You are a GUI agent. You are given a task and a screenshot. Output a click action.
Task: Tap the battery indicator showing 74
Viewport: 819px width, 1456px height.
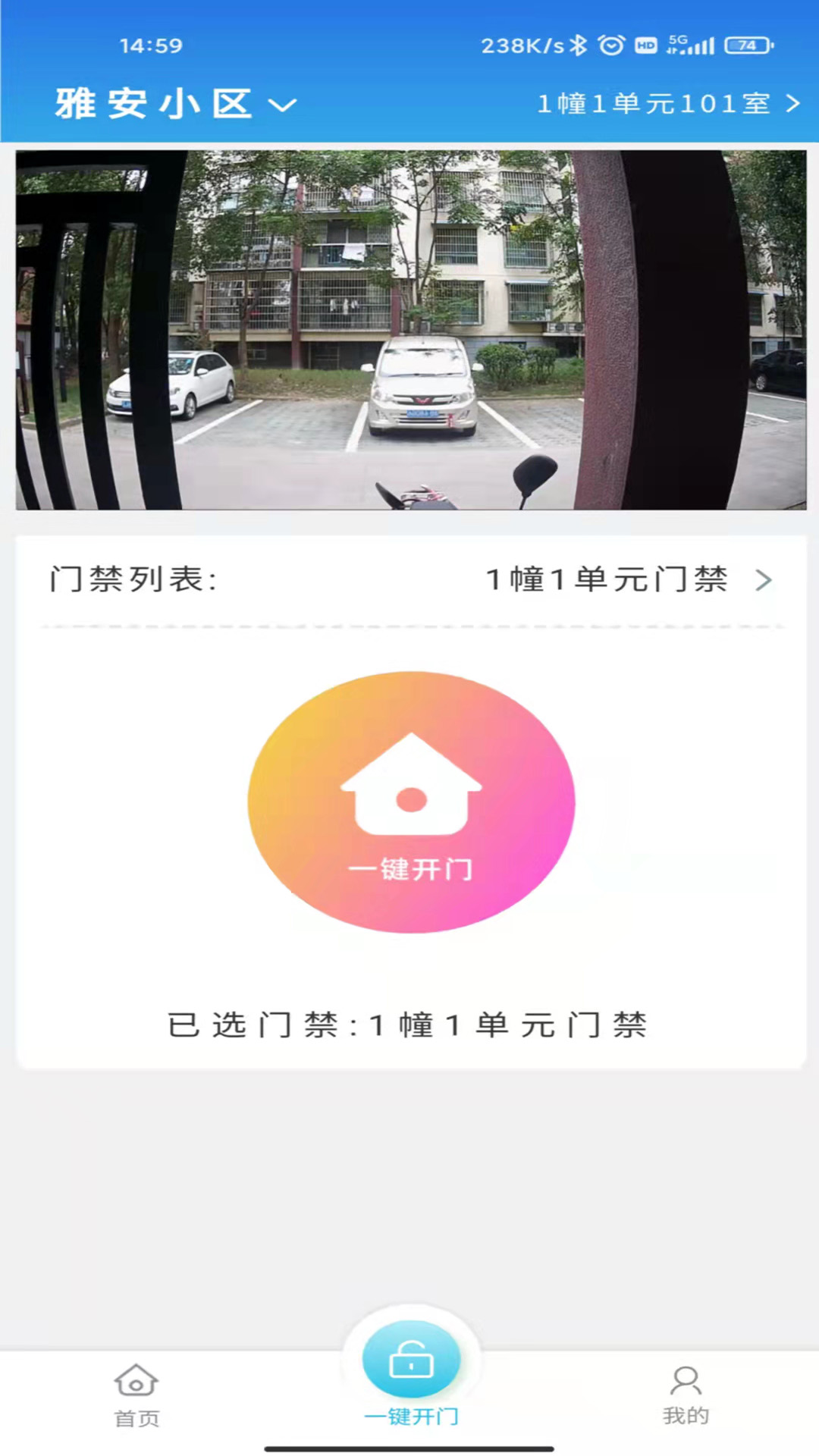745,45
